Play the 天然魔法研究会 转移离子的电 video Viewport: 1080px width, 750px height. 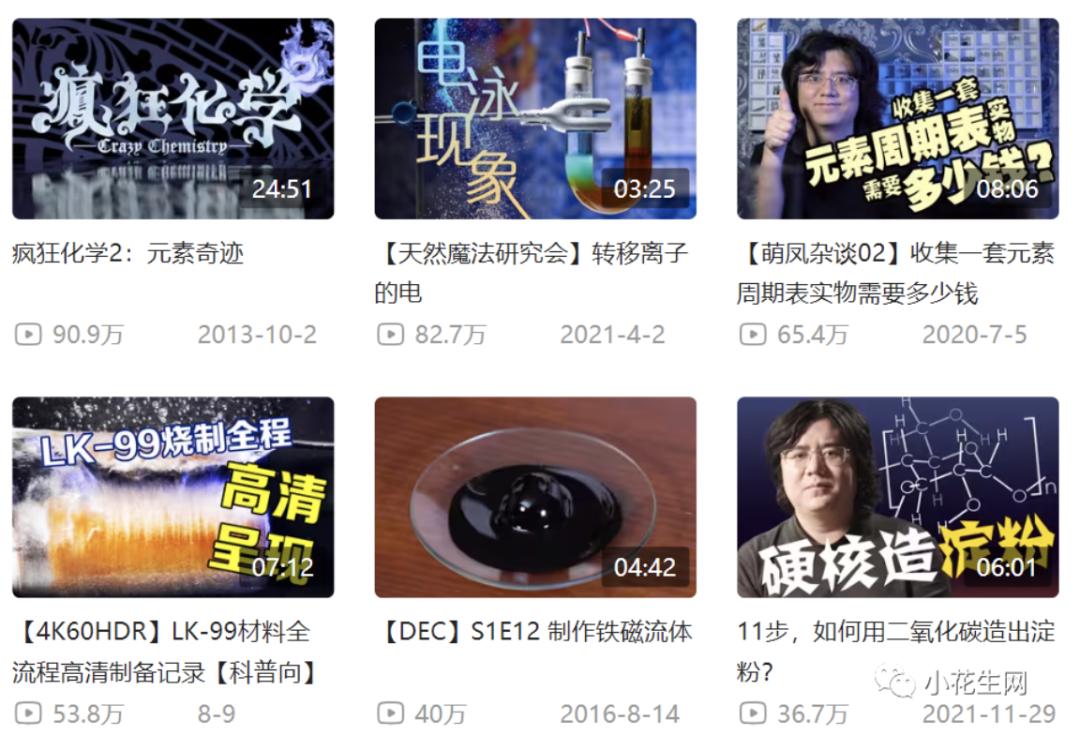535,118
